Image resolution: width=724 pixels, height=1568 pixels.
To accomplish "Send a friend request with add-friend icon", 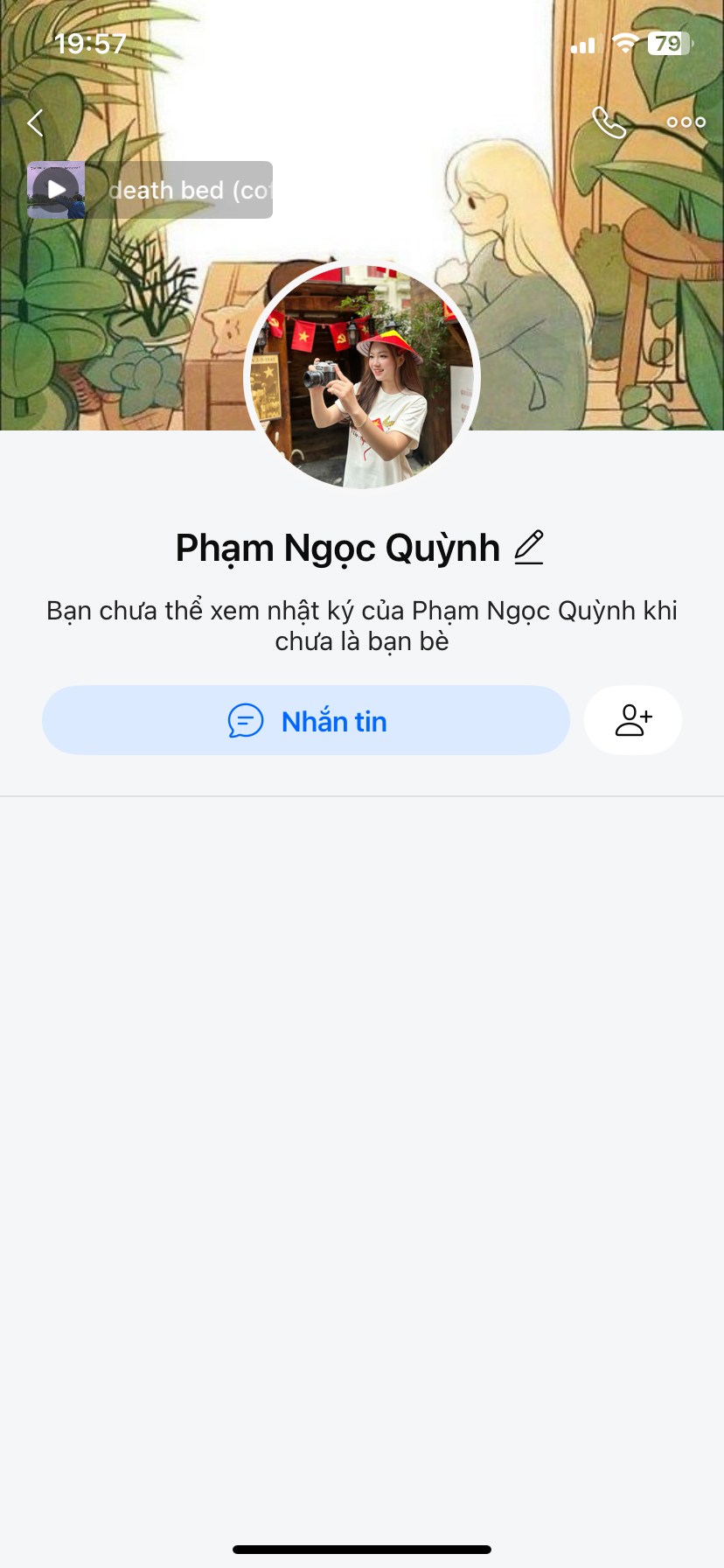I will coord(633,720).
